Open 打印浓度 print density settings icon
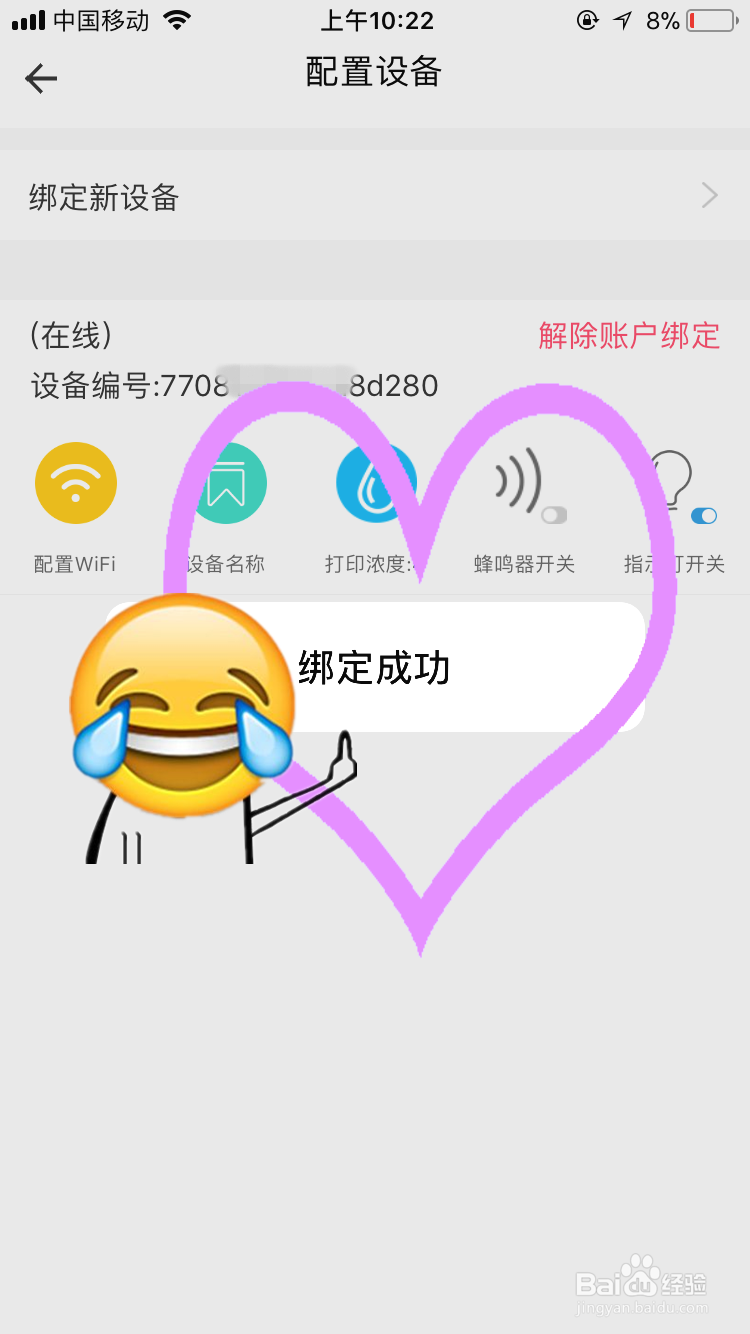 377,482
